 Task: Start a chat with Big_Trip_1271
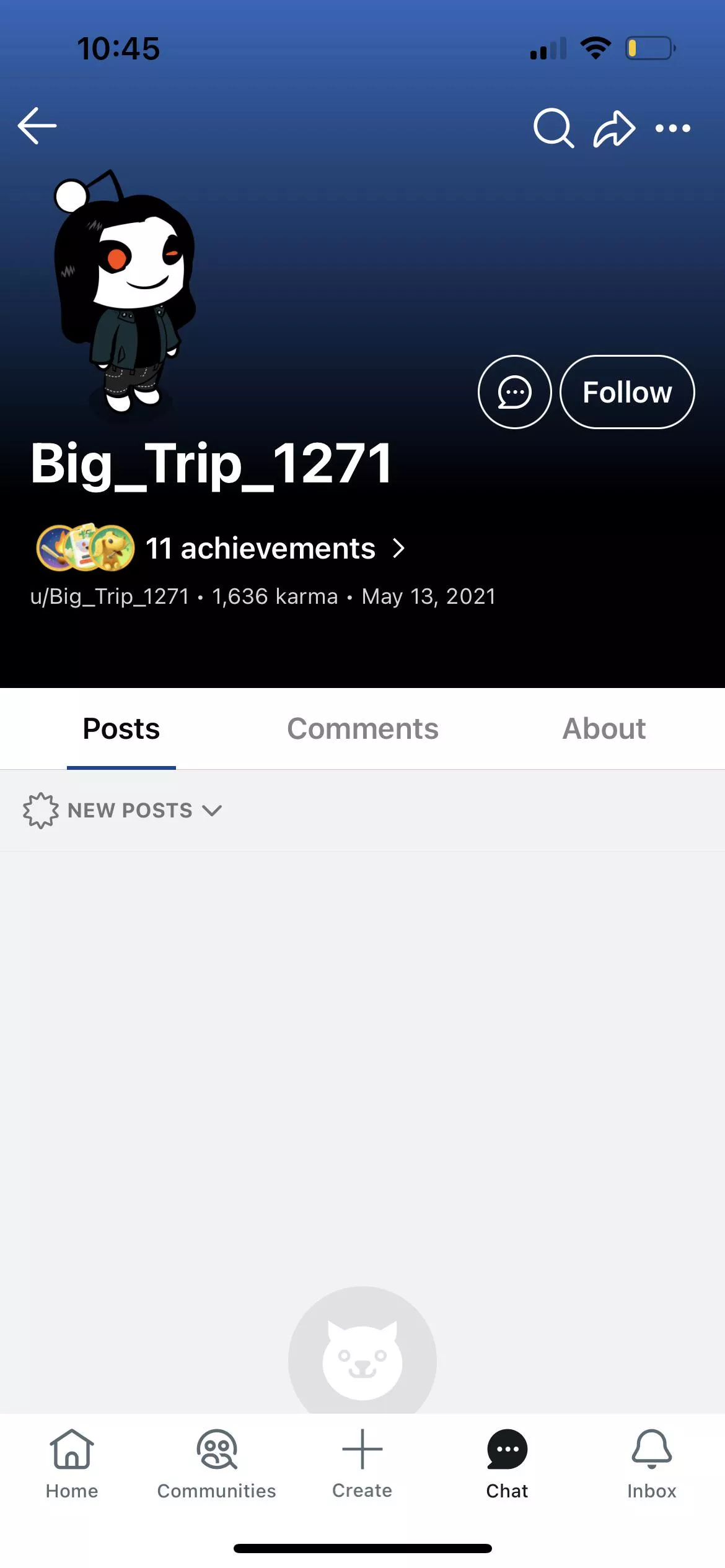click(x=514, y=392)
